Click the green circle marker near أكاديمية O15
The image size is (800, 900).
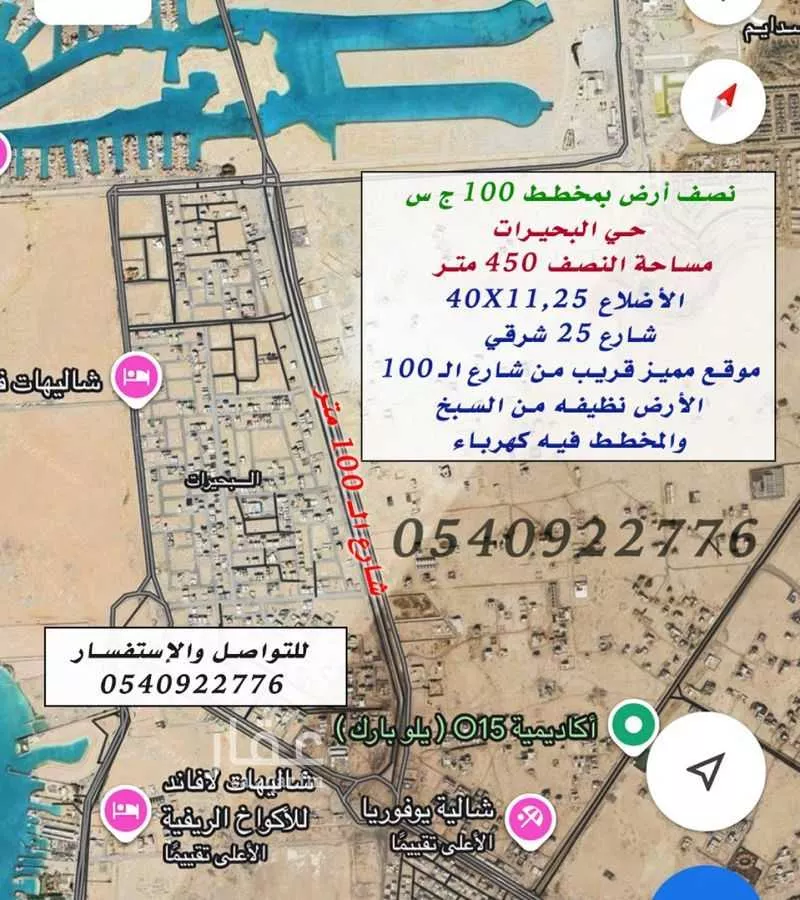point(631,722)
